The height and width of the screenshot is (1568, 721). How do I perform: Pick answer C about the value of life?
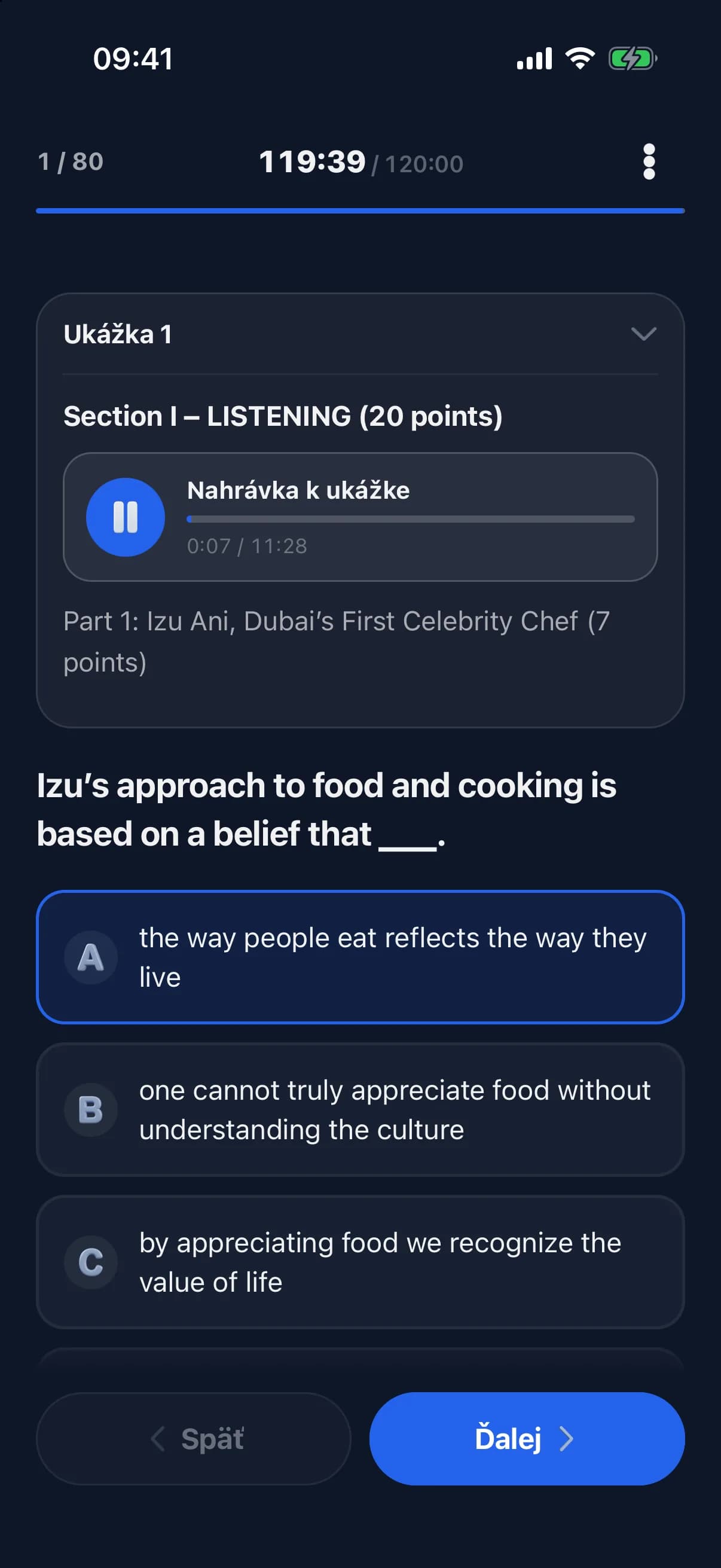pos(360,1261)
